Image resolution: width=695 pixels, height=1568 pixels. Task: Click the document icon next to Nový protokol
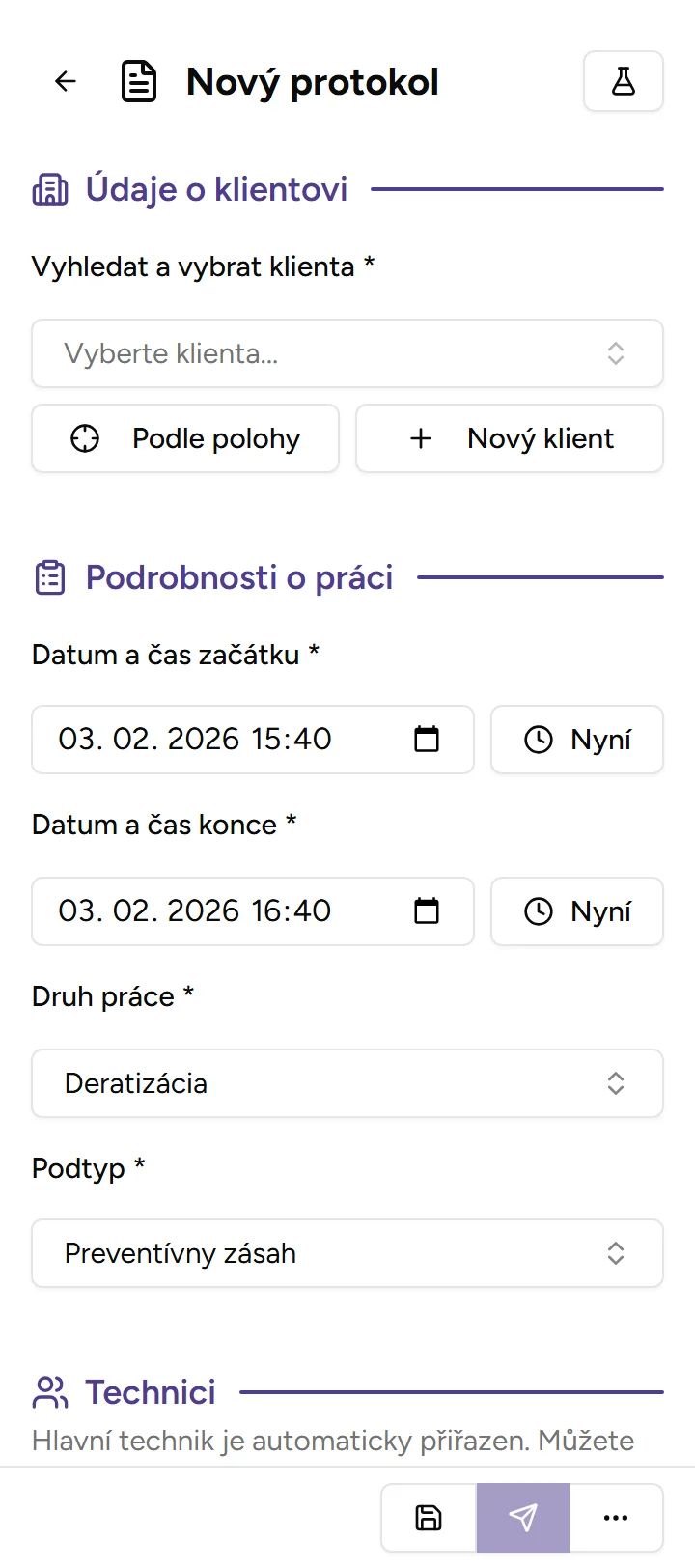139,81
